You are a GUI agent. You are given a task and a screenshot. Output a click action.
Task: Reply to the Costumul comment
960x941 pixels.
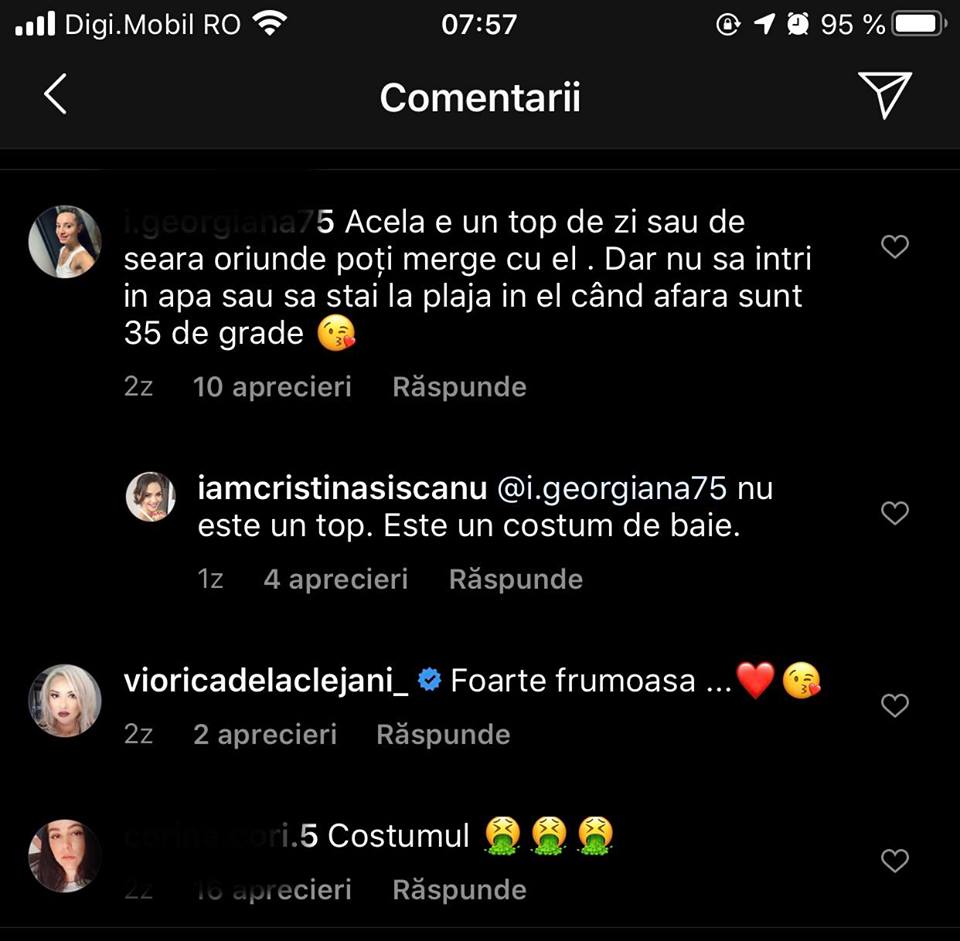point(459,889)
